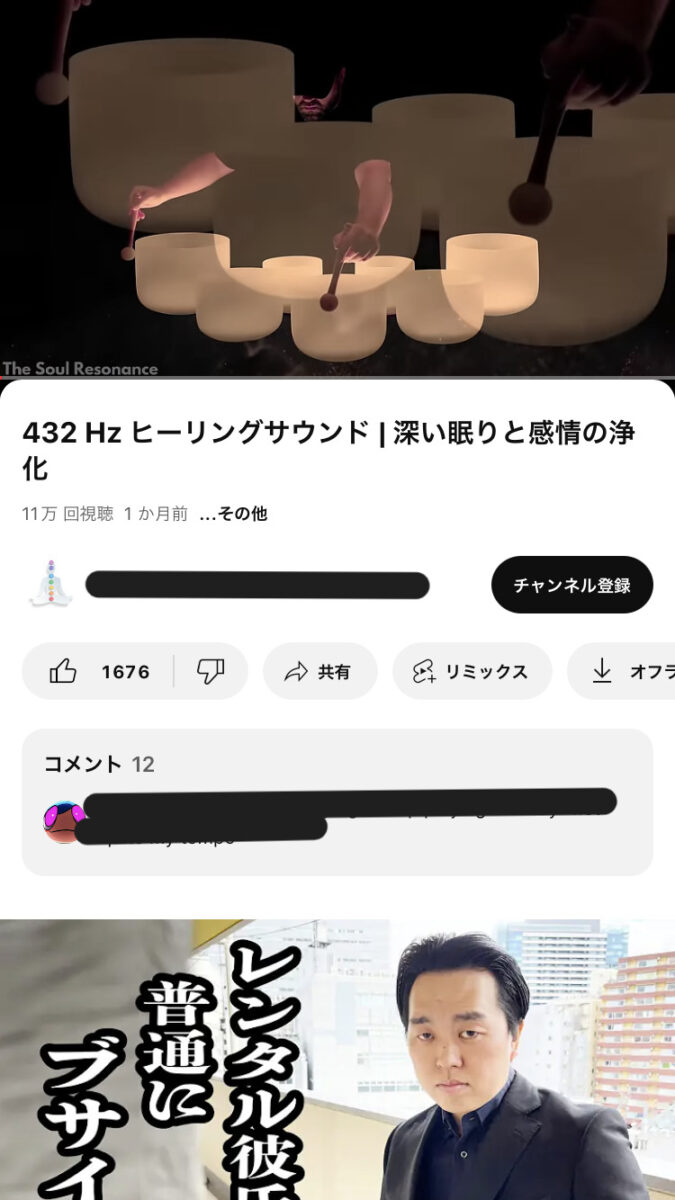Expand description via …その他
The width and height of the screenshot is (675, 1200).
tap(233, 514)
